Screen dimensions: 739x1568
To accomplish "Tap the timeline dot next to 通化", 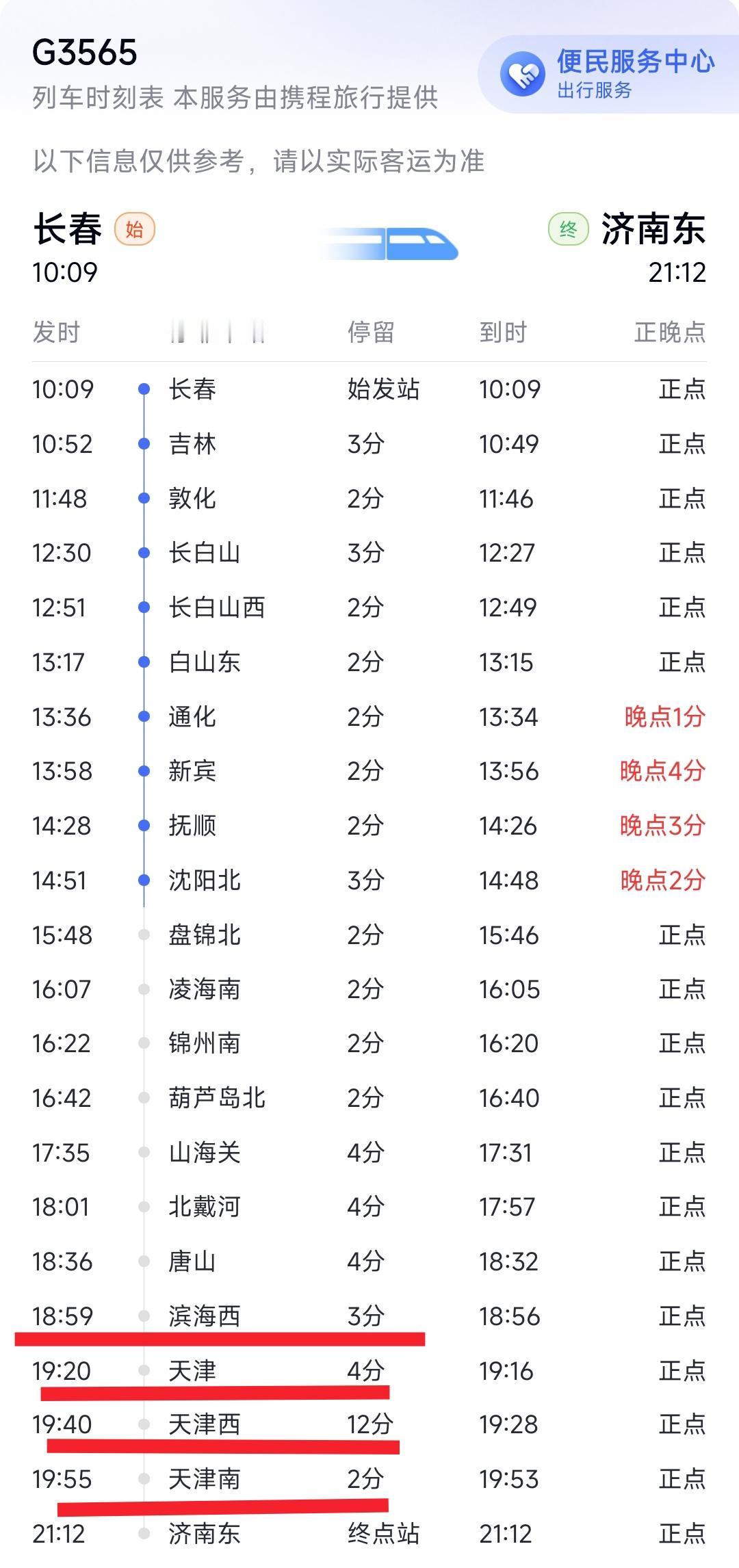I will [x=143, y=717].
